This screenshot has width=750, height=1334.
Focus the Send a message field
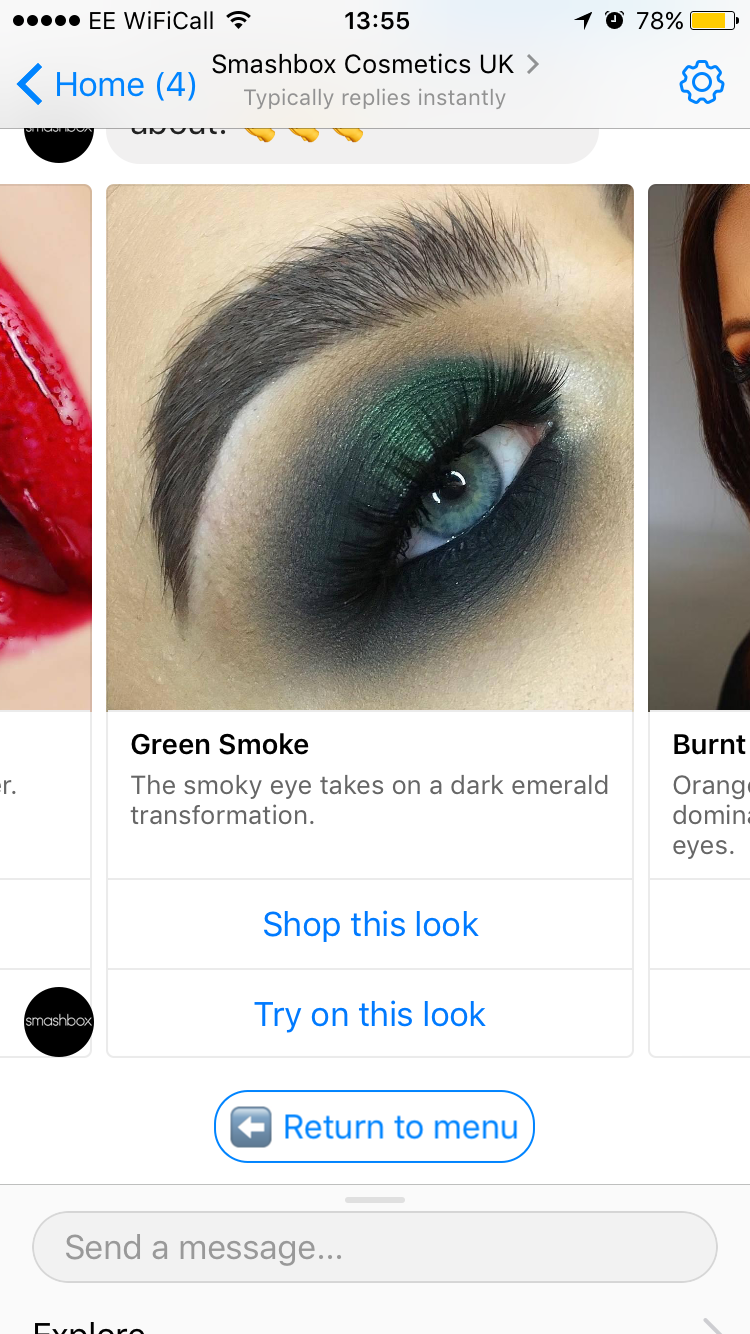[374, 1247]
